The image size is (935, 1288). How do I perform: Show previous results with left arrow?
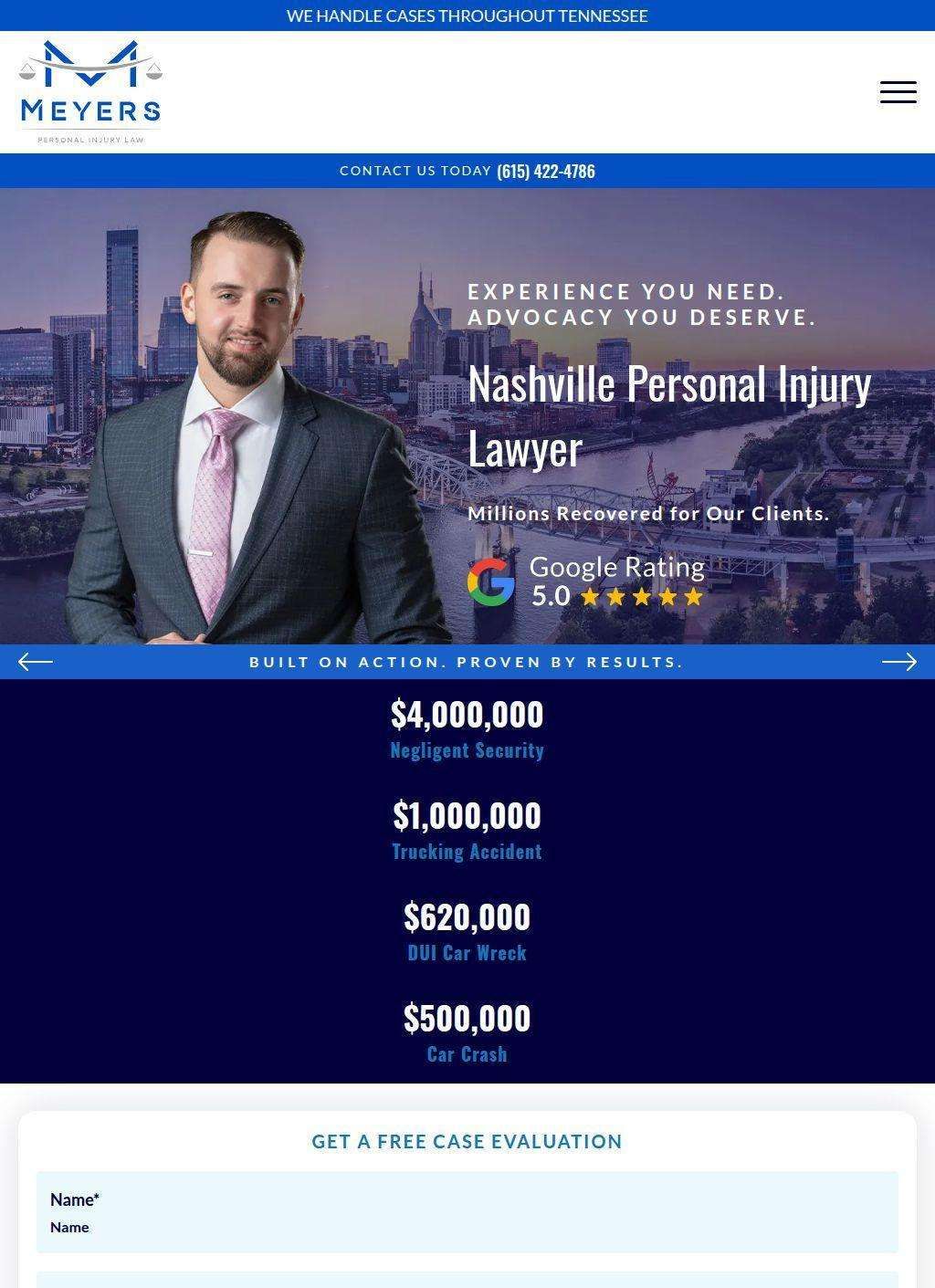36,662
